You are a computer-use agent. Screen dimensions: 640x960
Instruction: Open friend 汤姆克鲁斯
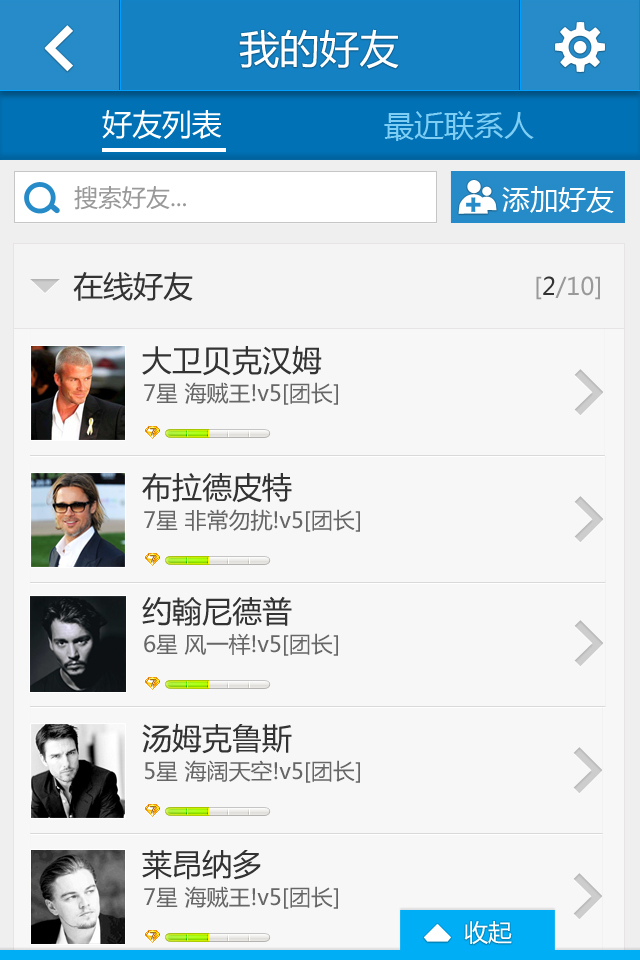pos(318,770)
